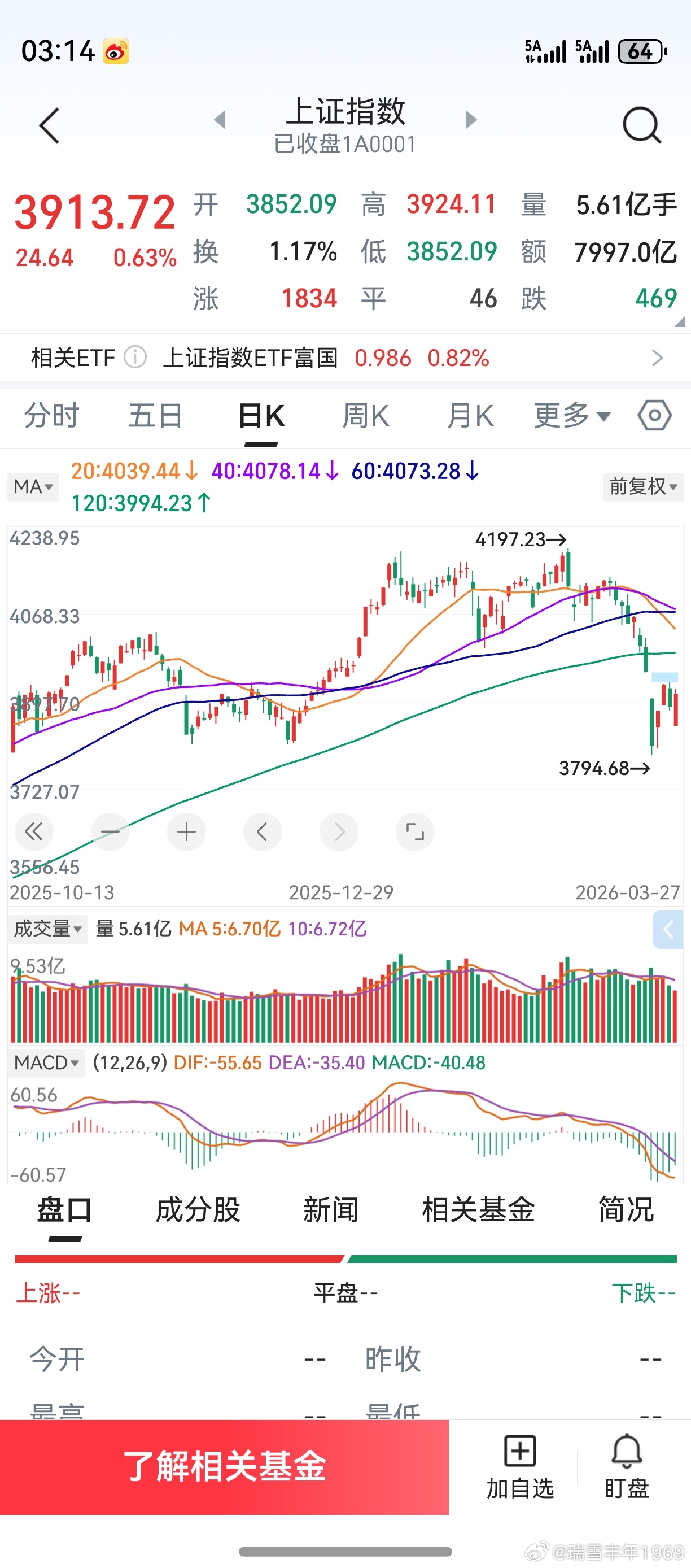
Task: Step chart forward with right arrow control
Action: pos(339,832)
